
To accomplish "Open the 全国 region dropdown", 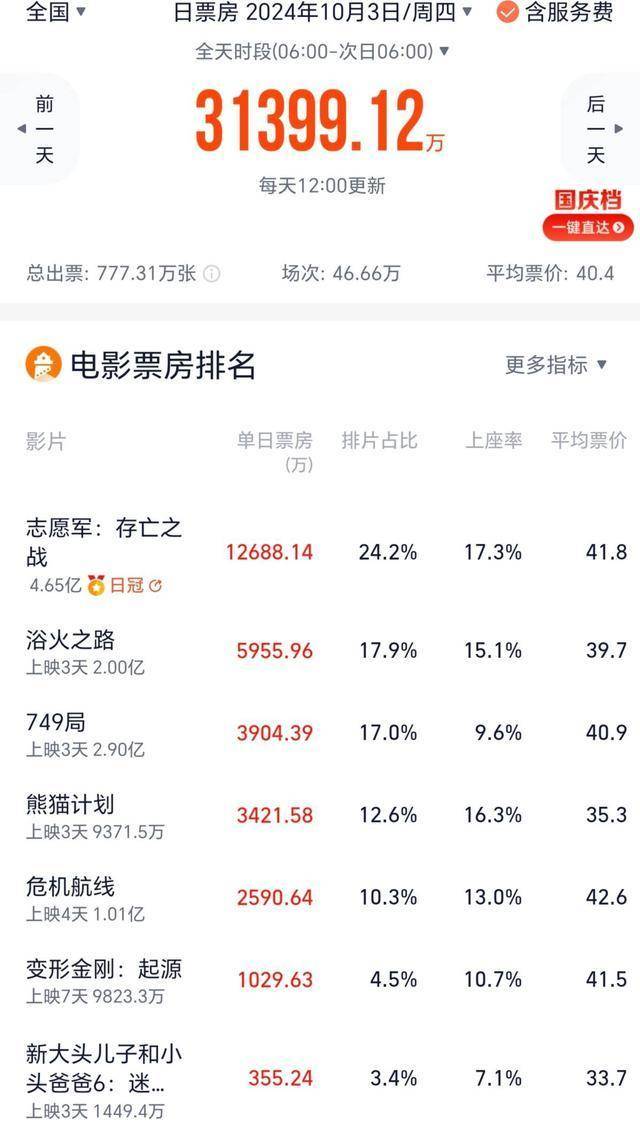I will click(x=56, y=12).
